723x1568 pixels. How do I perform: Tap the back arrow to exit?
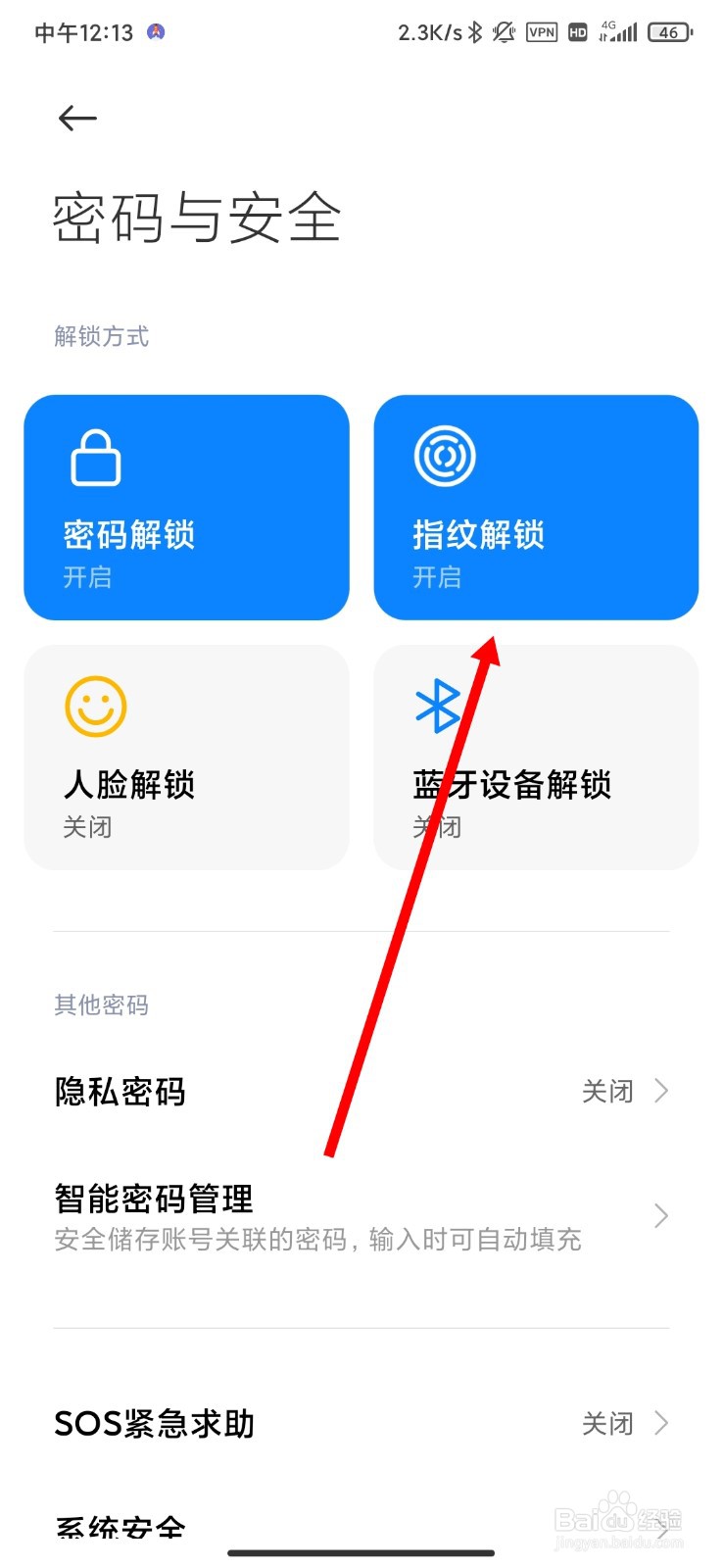(x=76, y=118)
